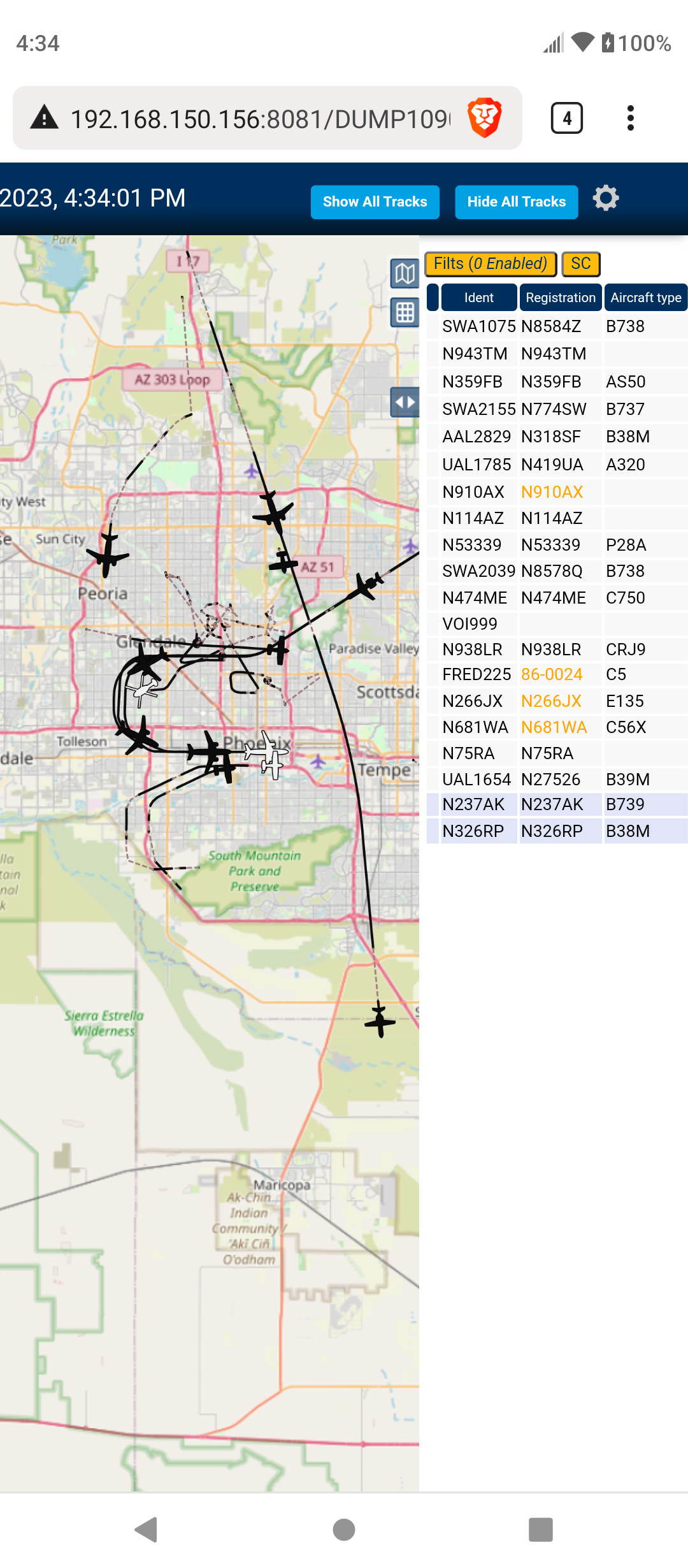
Task: Go back with system back button
Action: (147, 1529)
